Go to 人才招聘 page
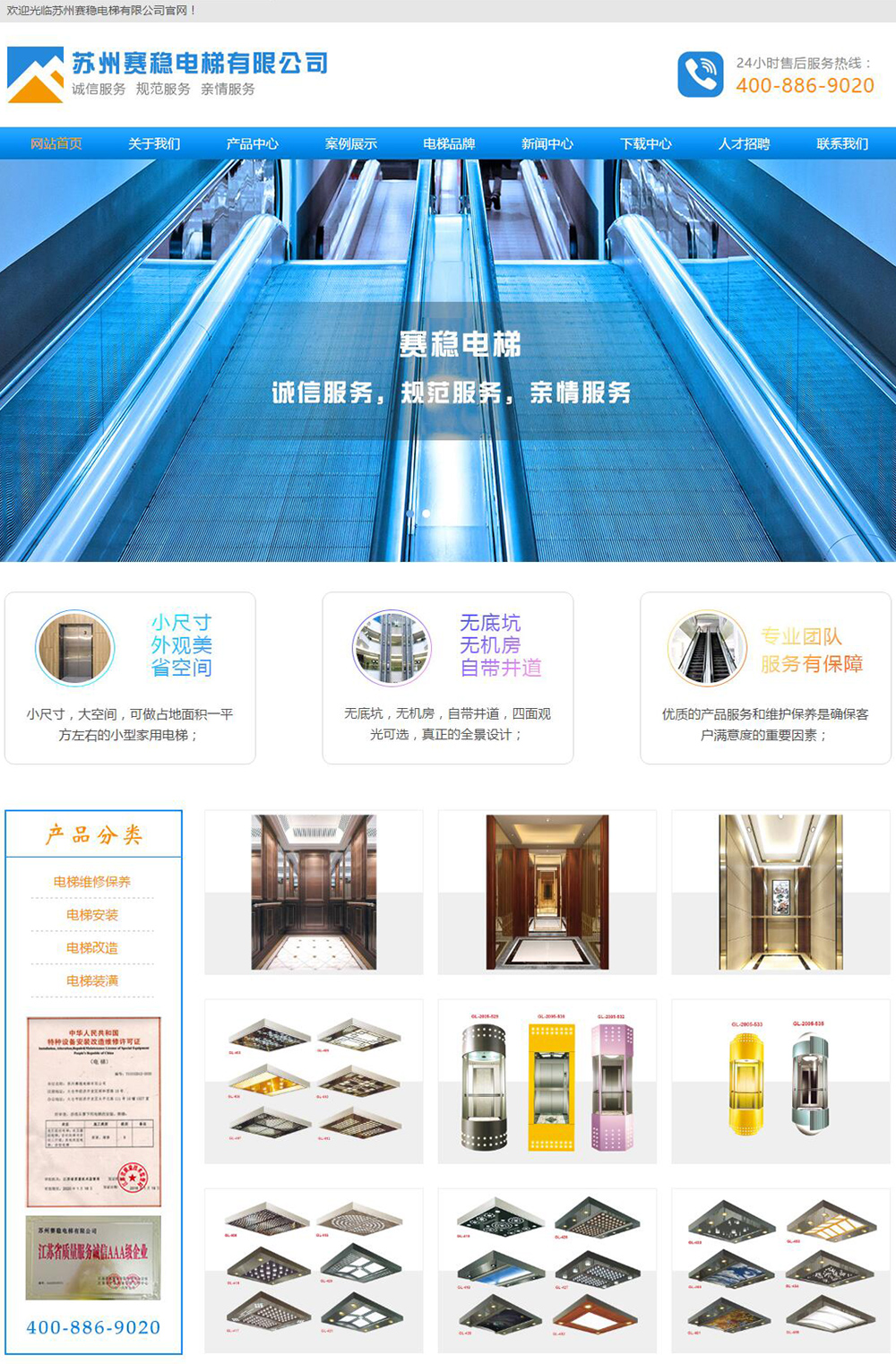 point(744,143)
